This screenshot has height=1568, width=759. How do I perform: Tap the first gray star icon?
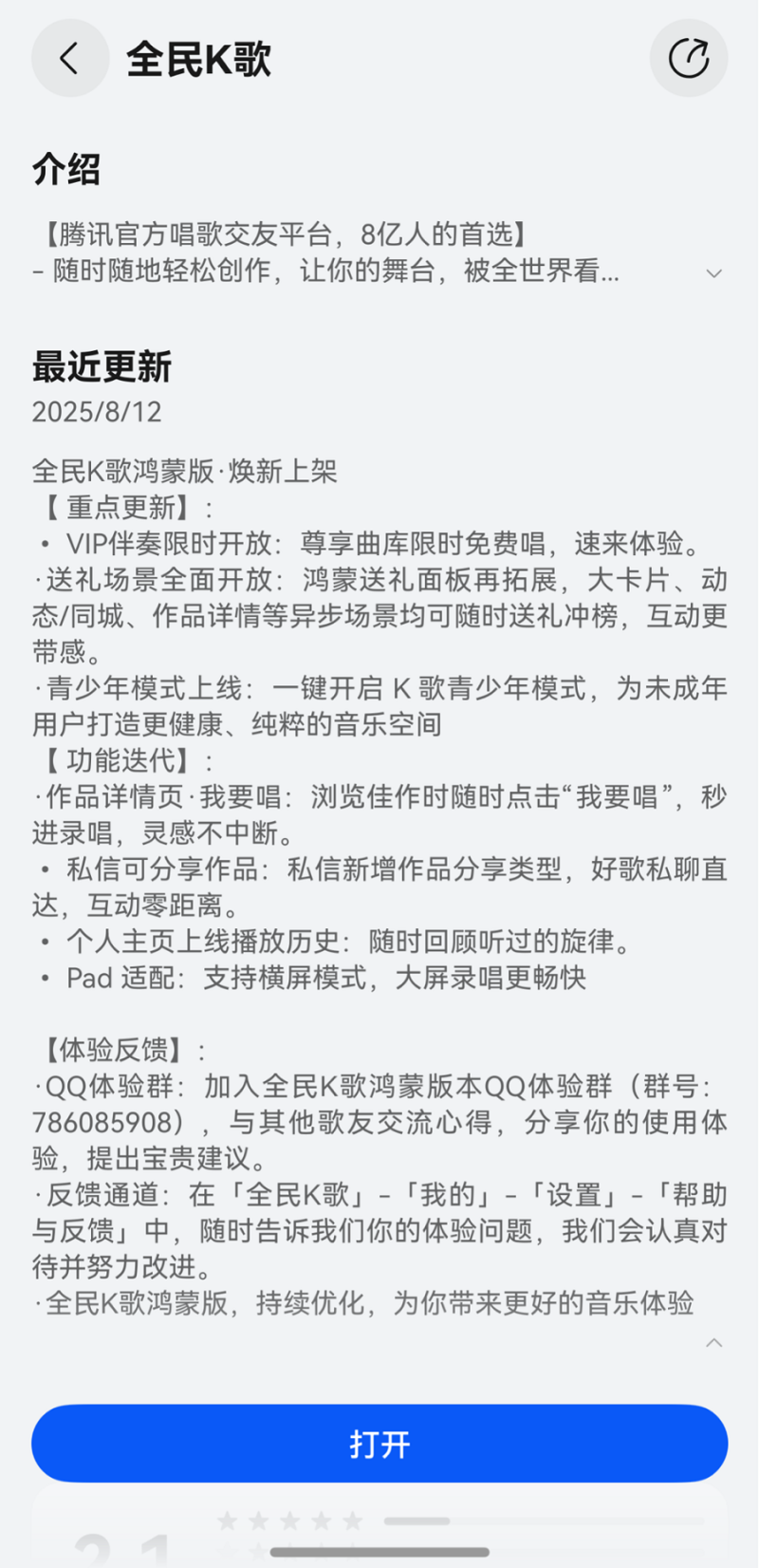coord(228,1520)
